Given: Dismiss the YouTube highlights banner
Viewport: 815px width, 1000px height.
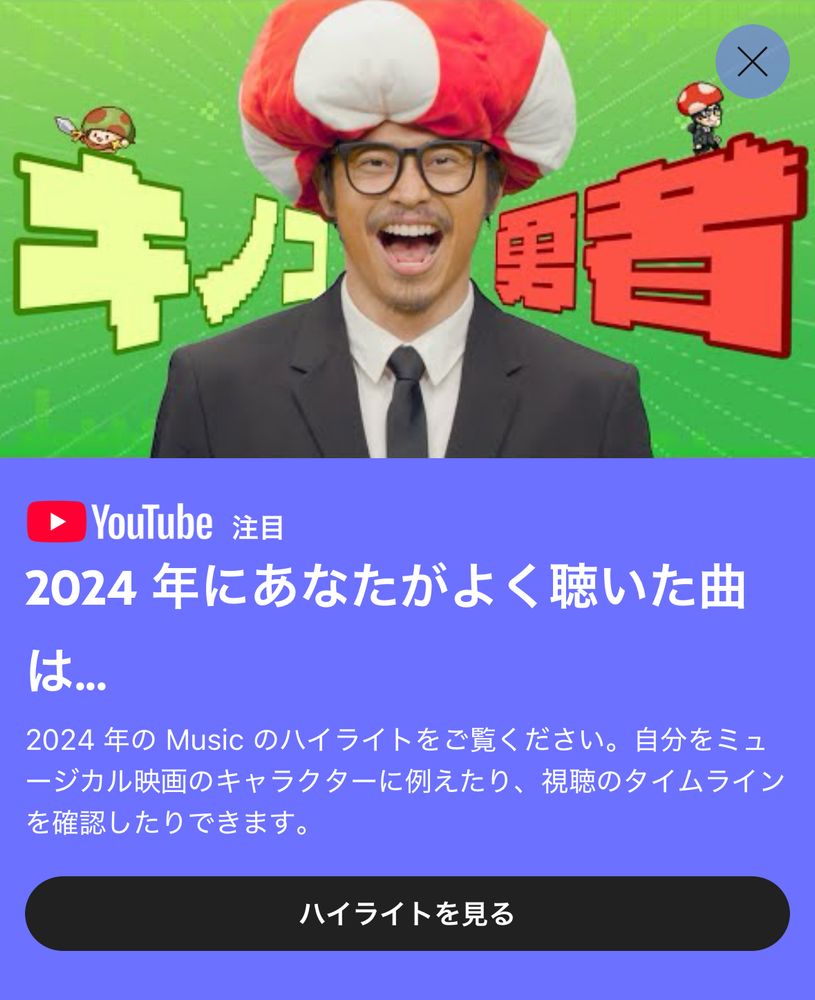Looking at the screenshot, I should [752, 62].
